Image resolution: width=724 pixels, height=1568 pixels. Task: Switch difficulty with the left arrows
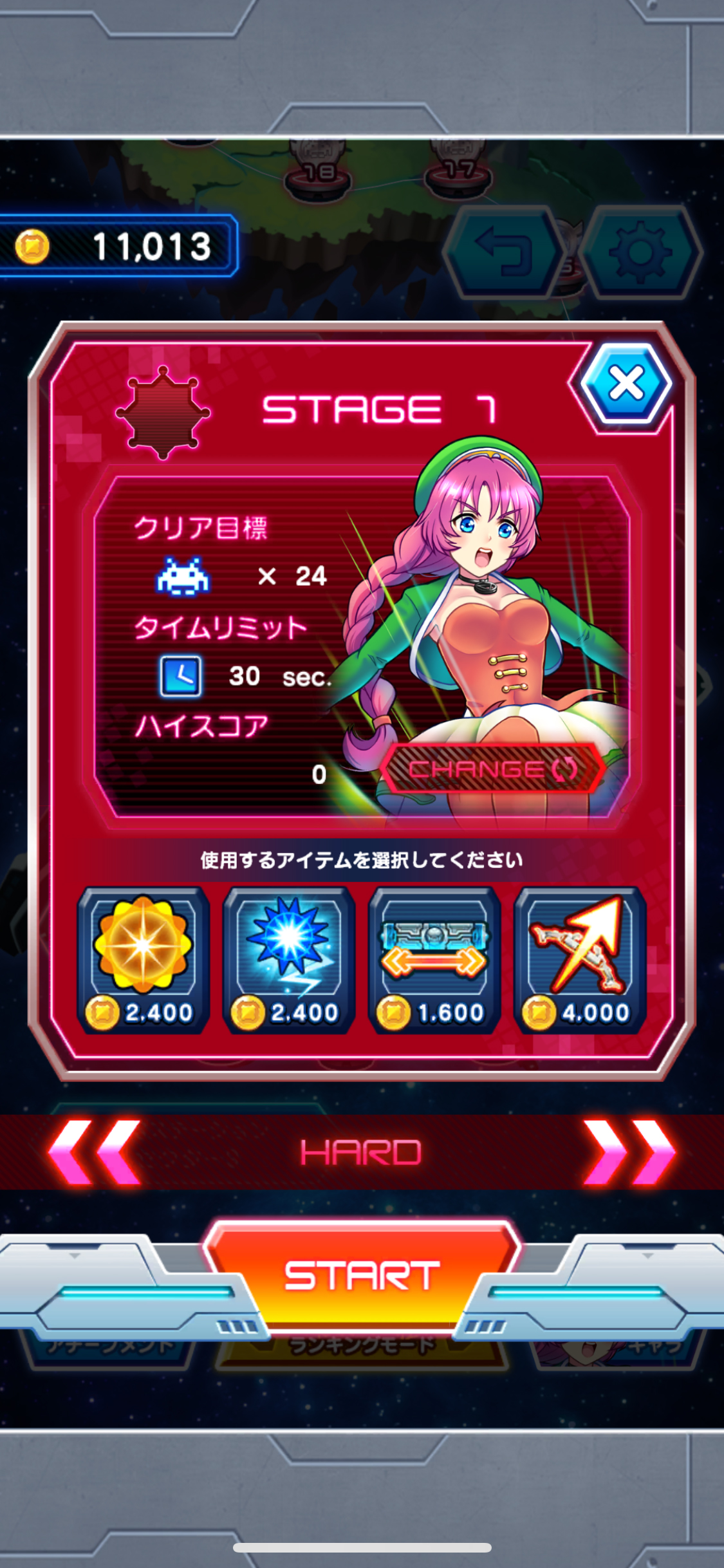point(95,1152)
